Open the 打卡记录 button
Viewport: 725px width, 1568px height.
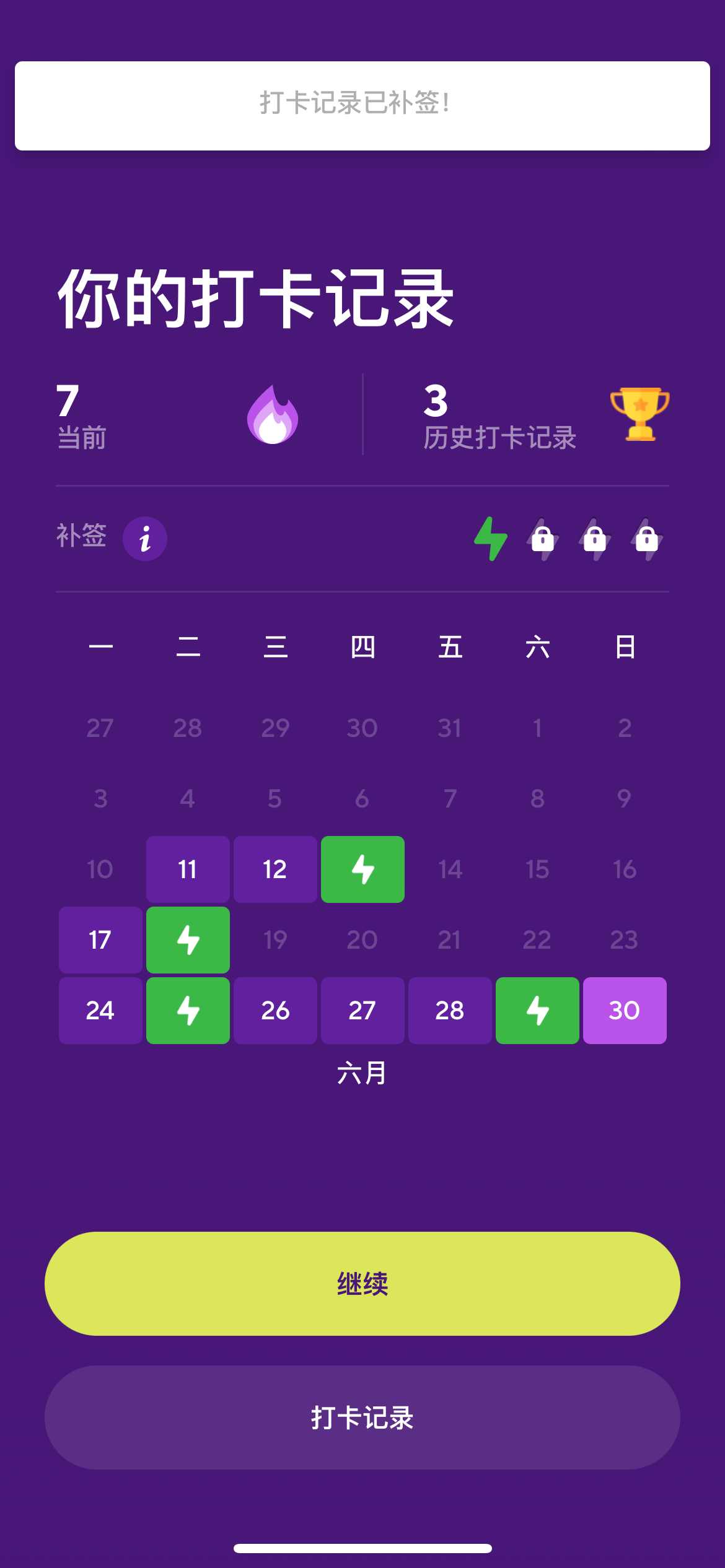coord(362,1418)
